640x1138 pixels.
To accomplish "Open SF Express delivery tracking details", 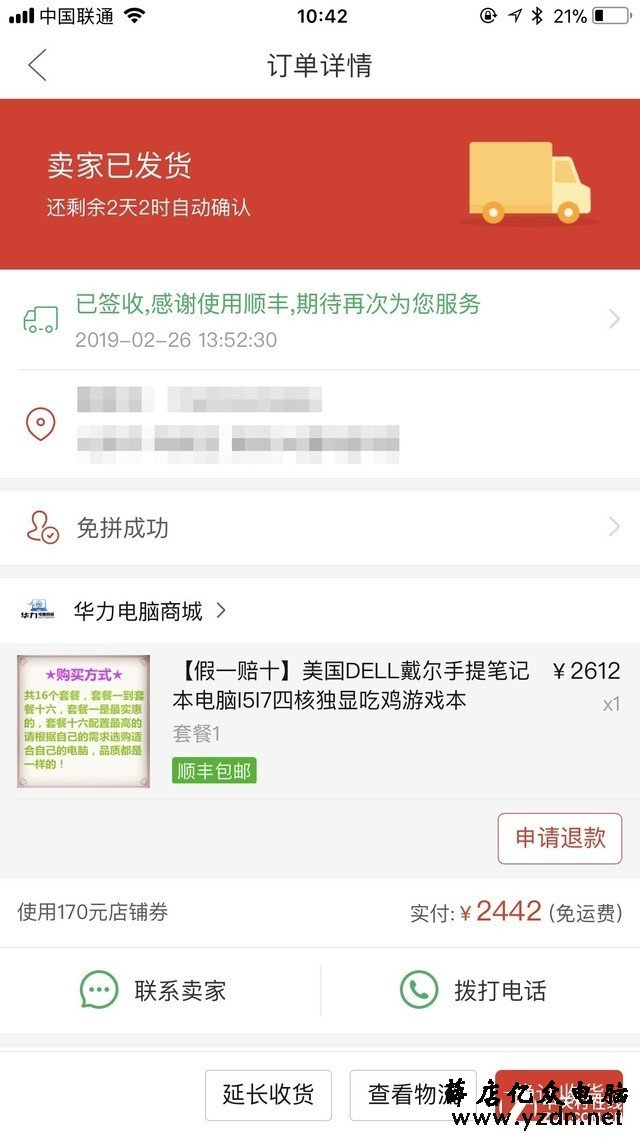I will tap(320, 320).
